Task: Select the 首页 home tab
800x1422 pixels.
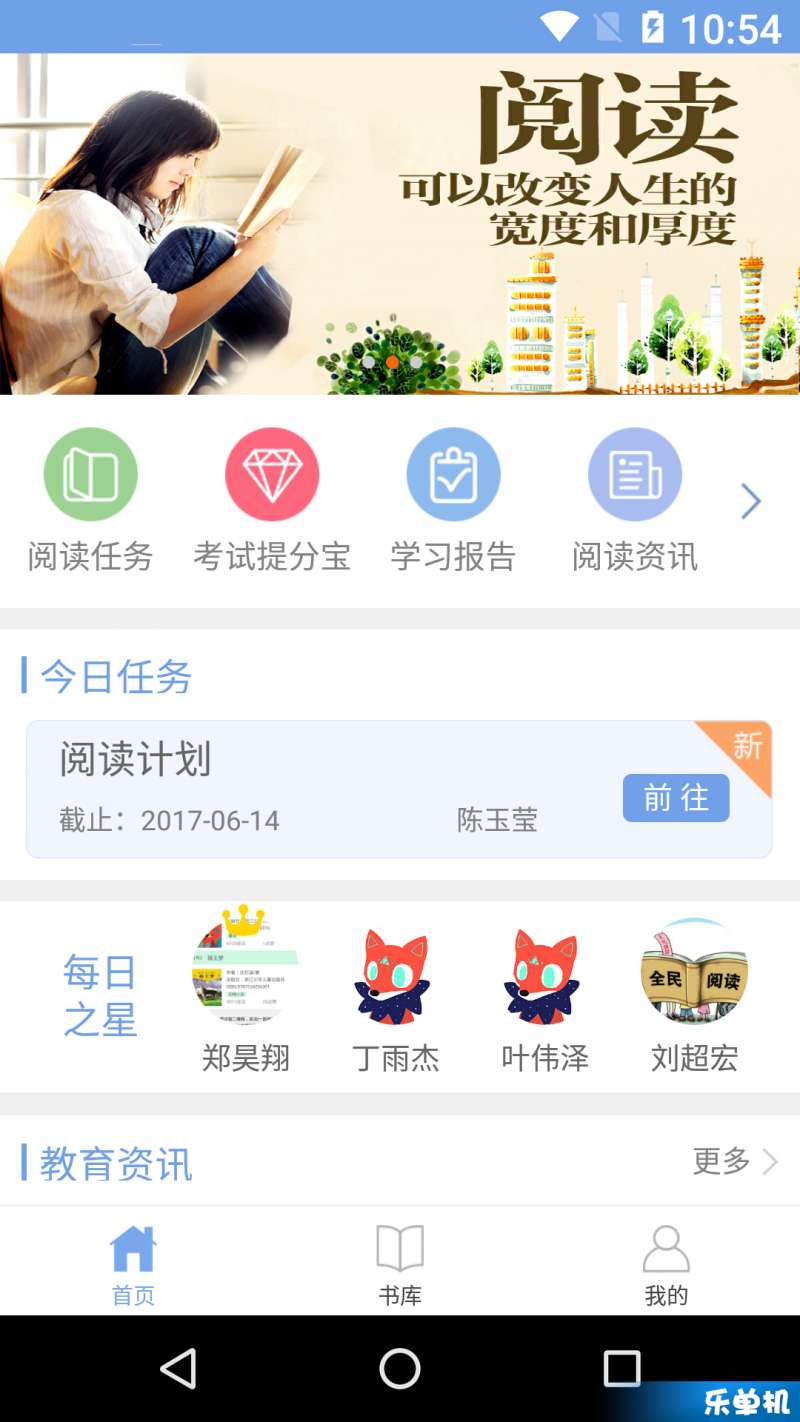Action: click(x=133, y=1264)
